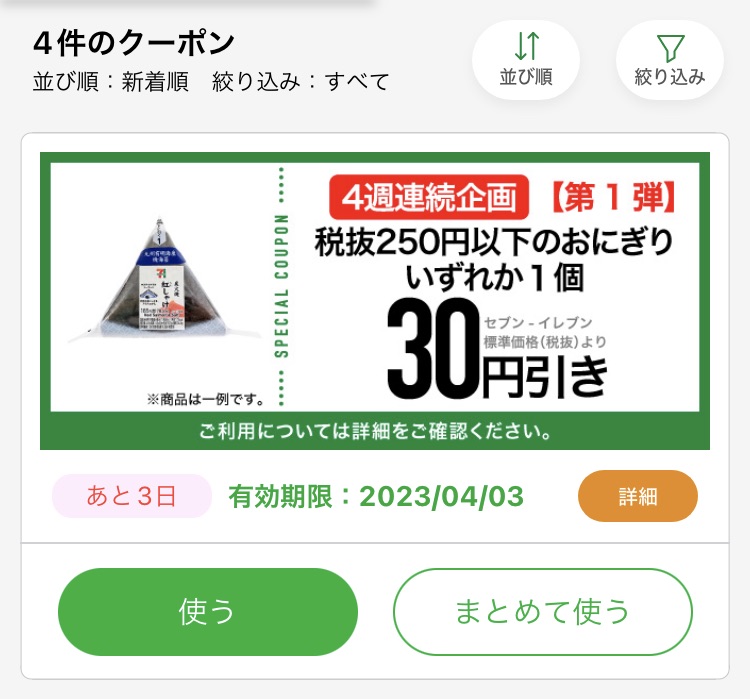Open the 絞り込み filter options
This screenshot has height=699, width=750.
pyautogui.click(x=669, y=59)
